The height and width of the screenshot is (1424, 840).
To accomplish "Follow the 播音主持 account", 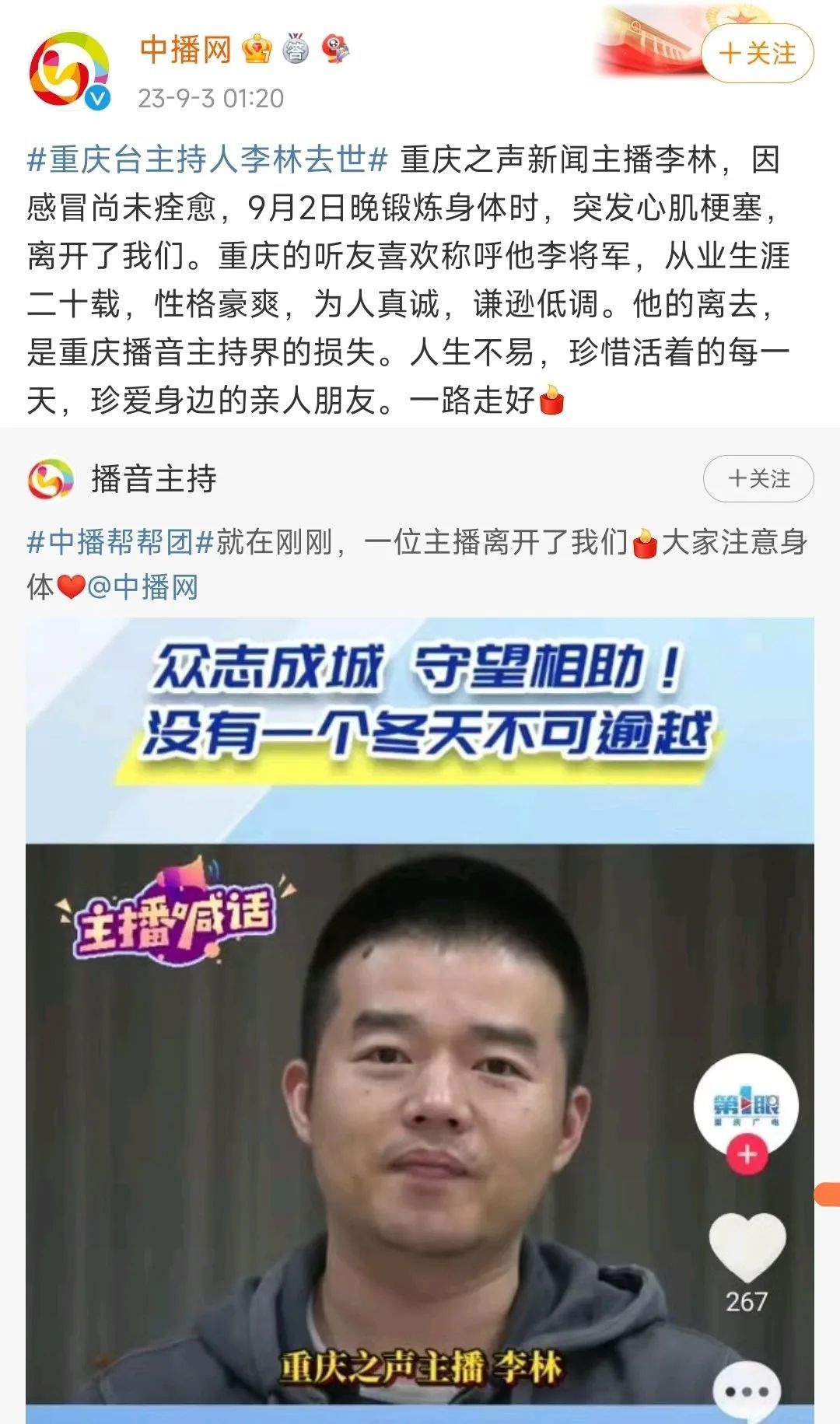I will point(758,478).
